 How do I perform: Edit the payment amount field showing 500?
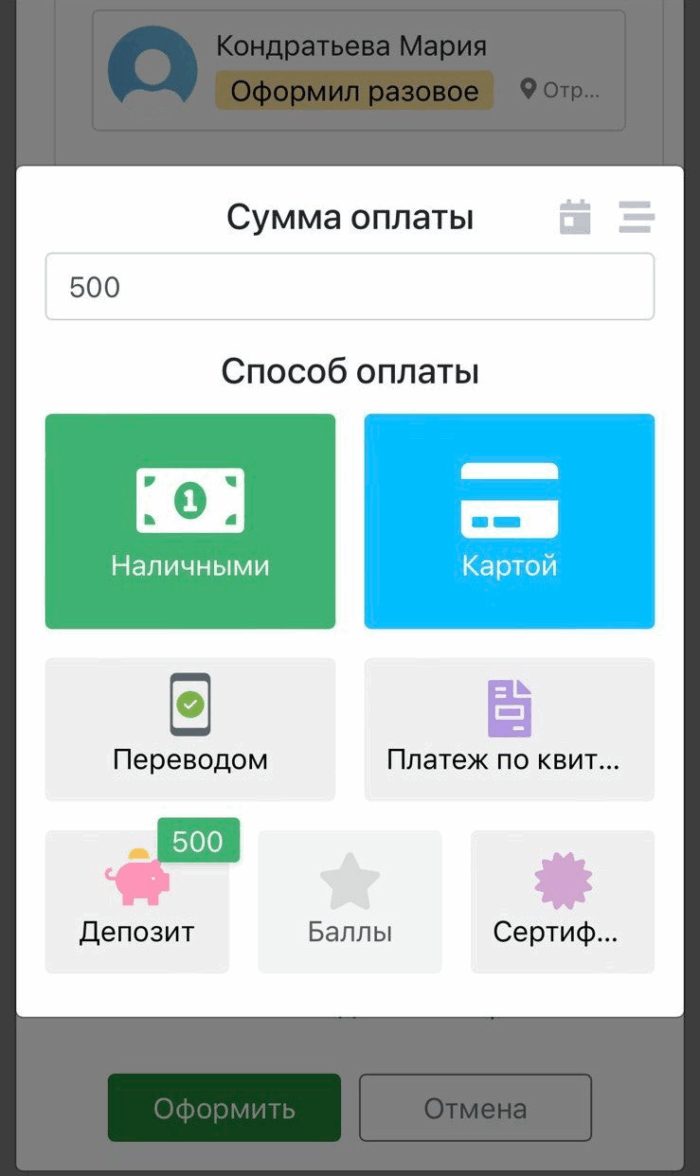[x=350, y=287]
